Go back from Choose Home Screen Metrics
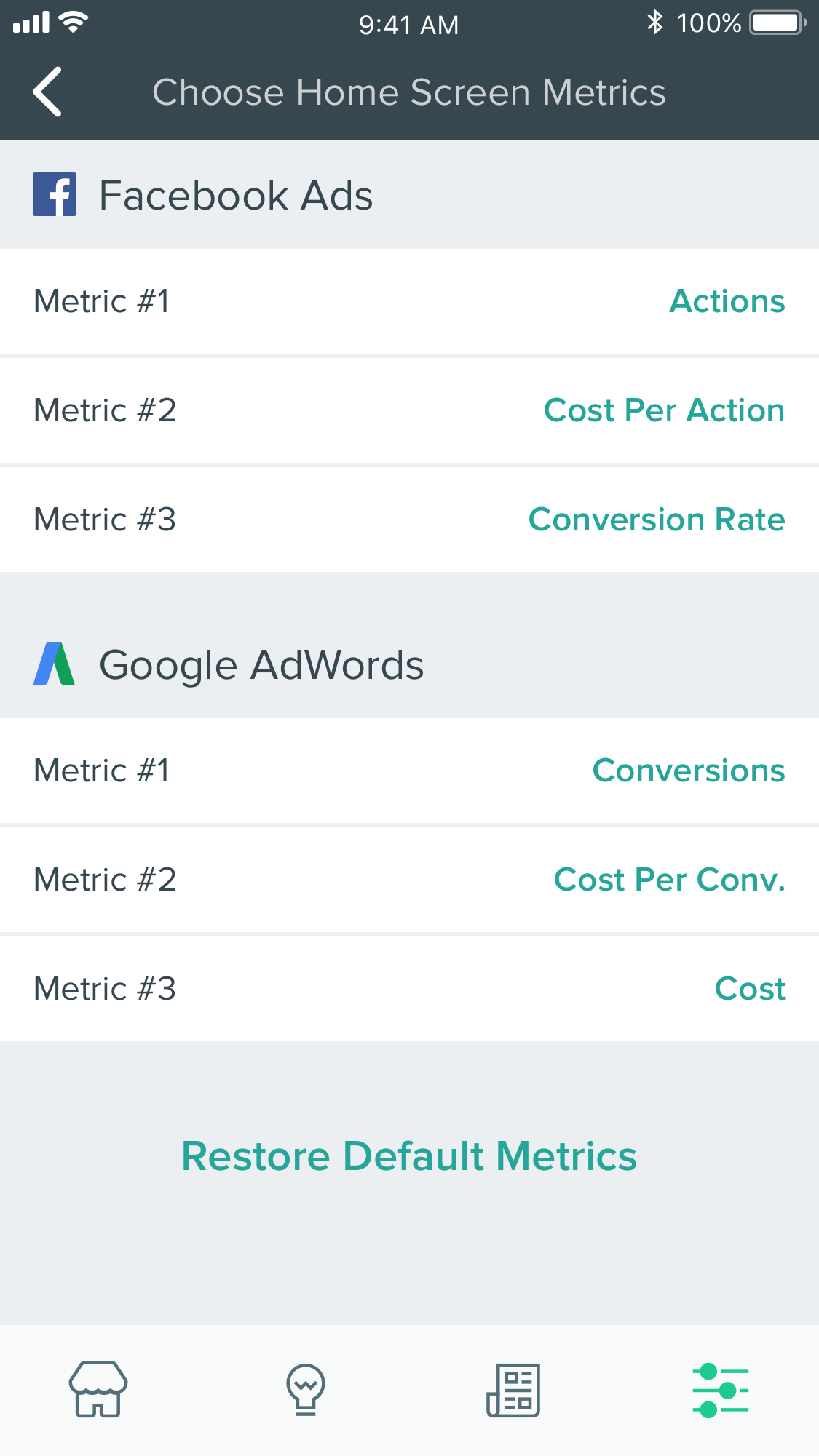819x1456 pixels. tap(48, 92)
